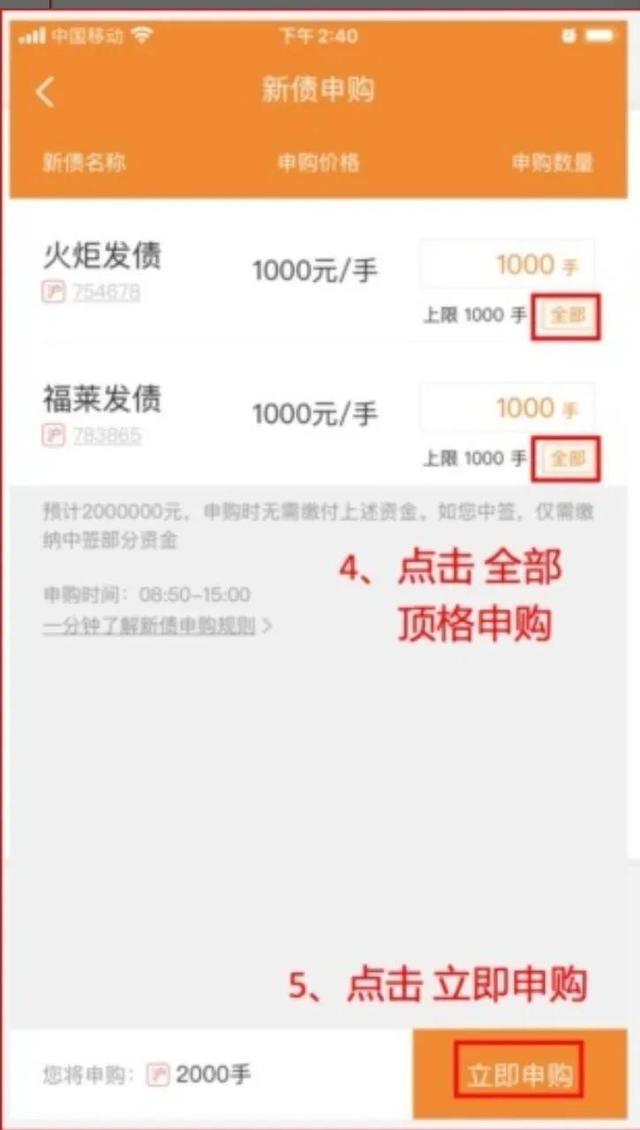Open 一分钟了解新债申购规则 link

coord(150,627)
